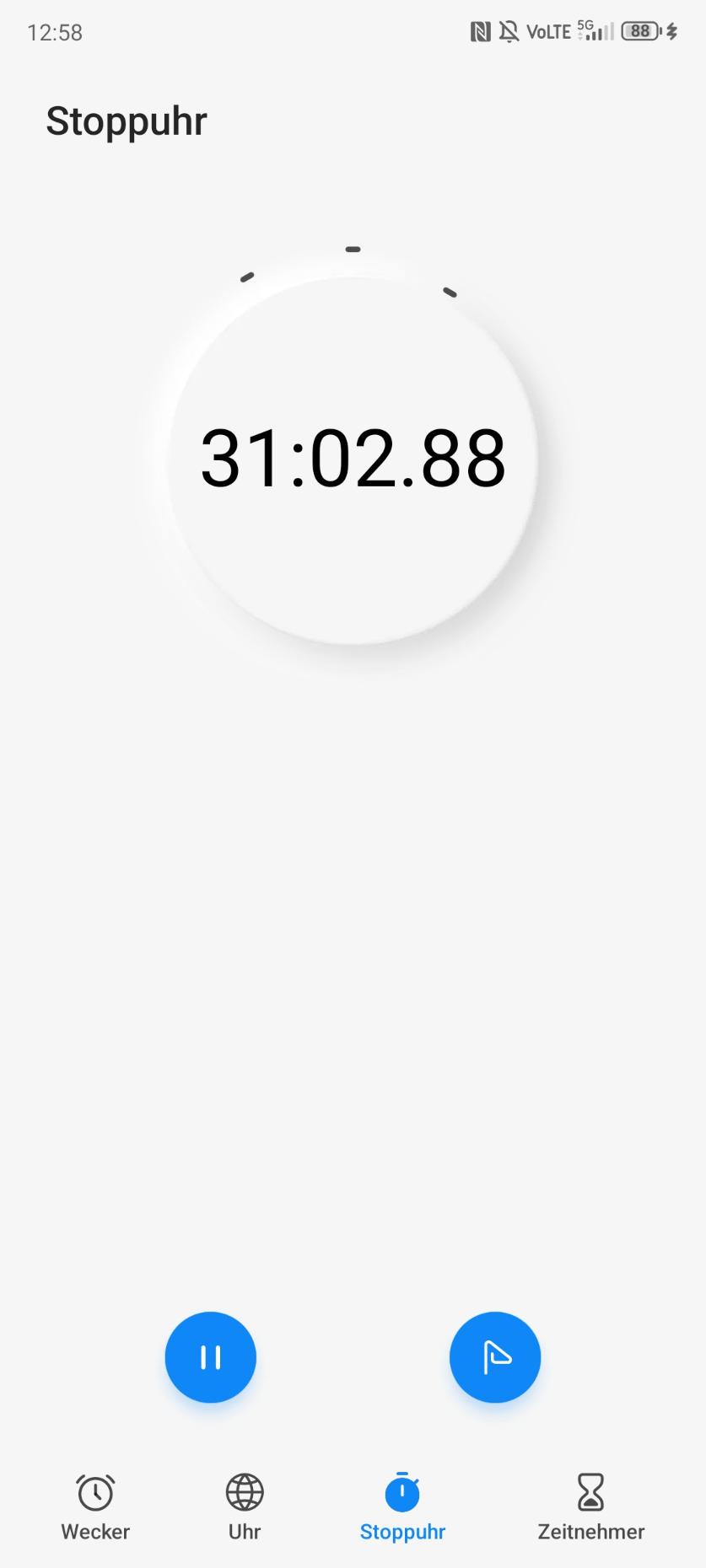
Task: Switch to the Wecker tab
Action: click(x=95, y=1508)
